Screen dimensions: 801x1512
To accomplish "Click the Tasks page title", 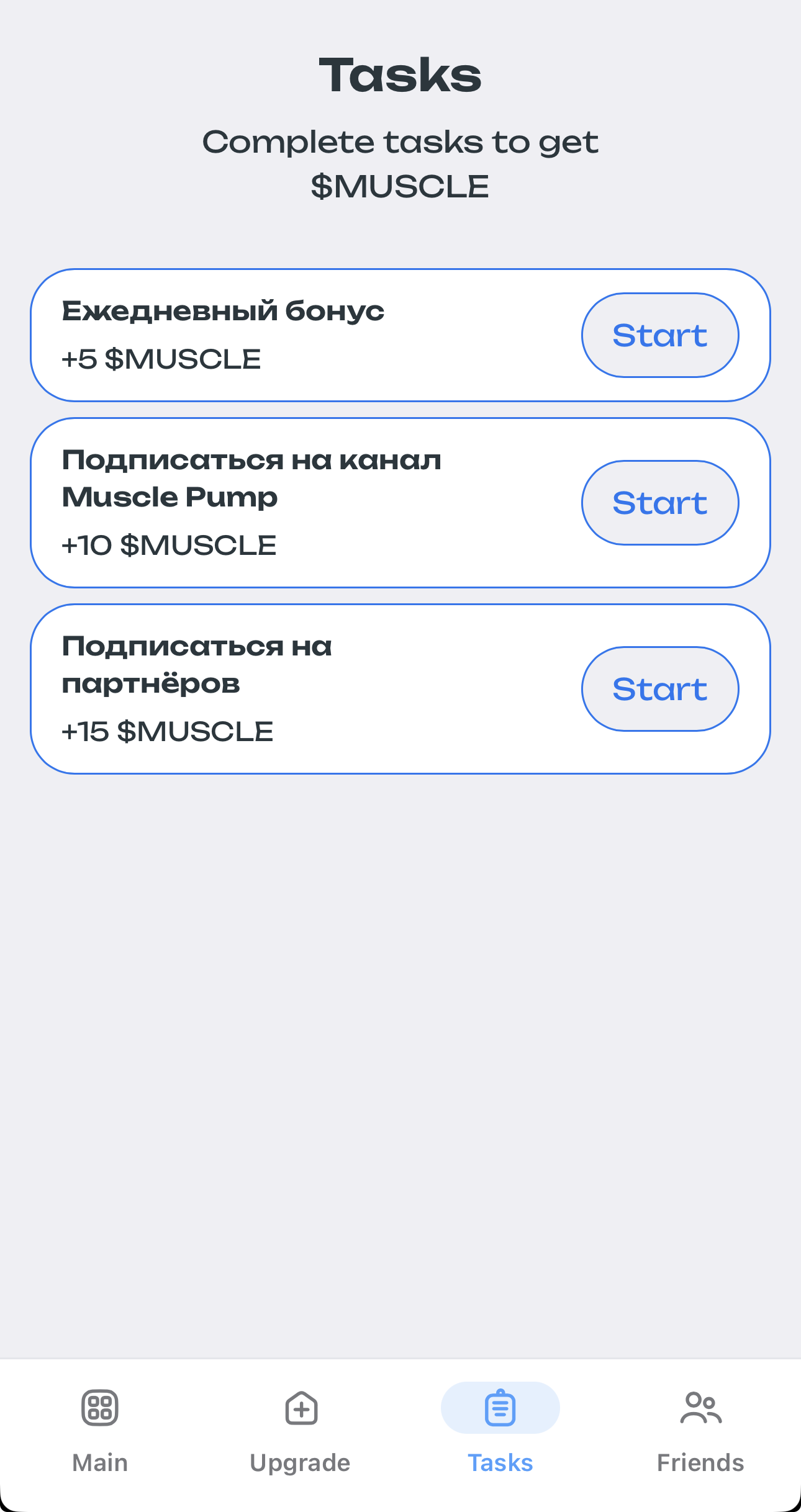I will click(x=400, y=74).
